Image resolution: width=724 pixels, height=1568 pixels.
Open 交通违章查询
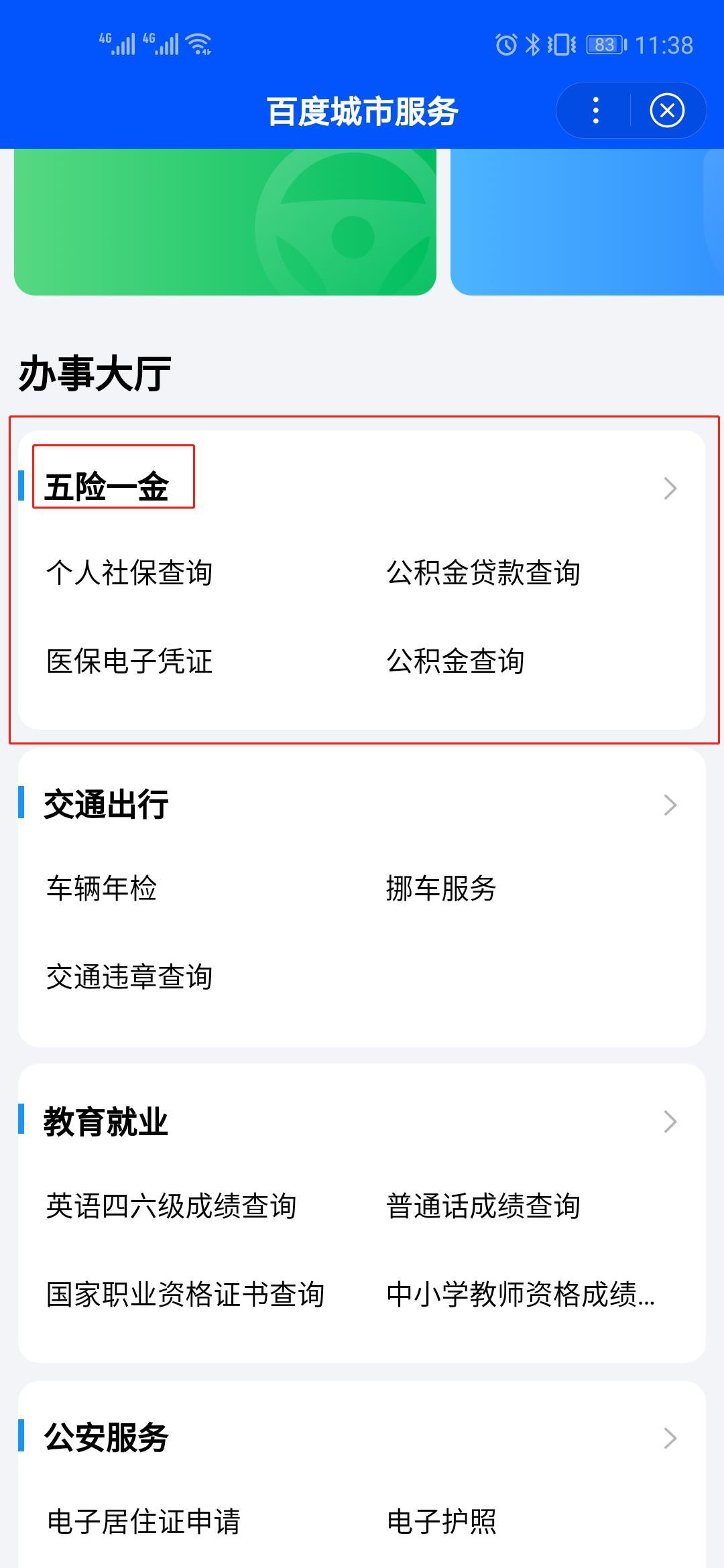point(129,977)
